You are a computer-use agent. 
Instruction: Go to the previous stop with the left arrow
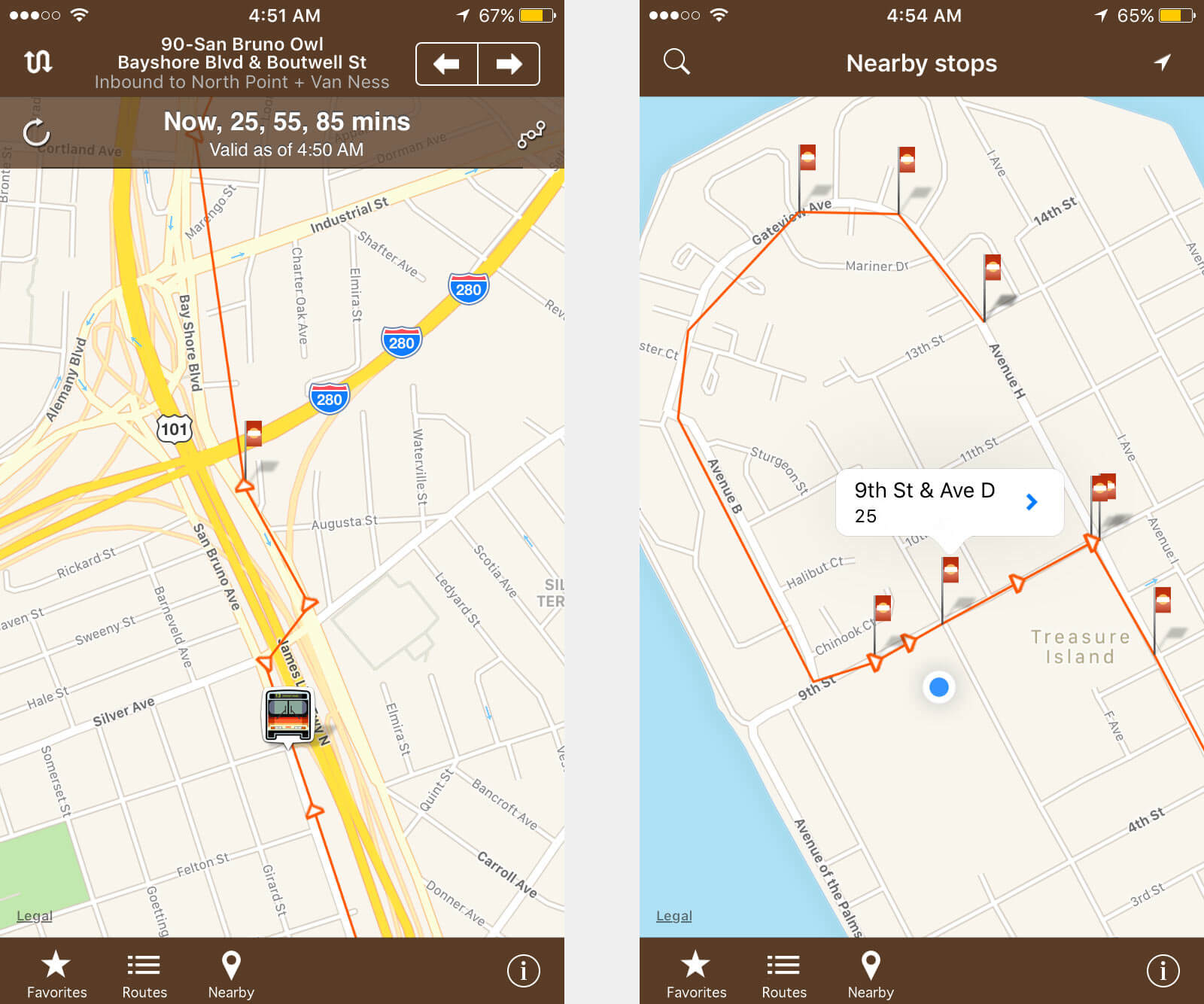[x=447, y=64]
